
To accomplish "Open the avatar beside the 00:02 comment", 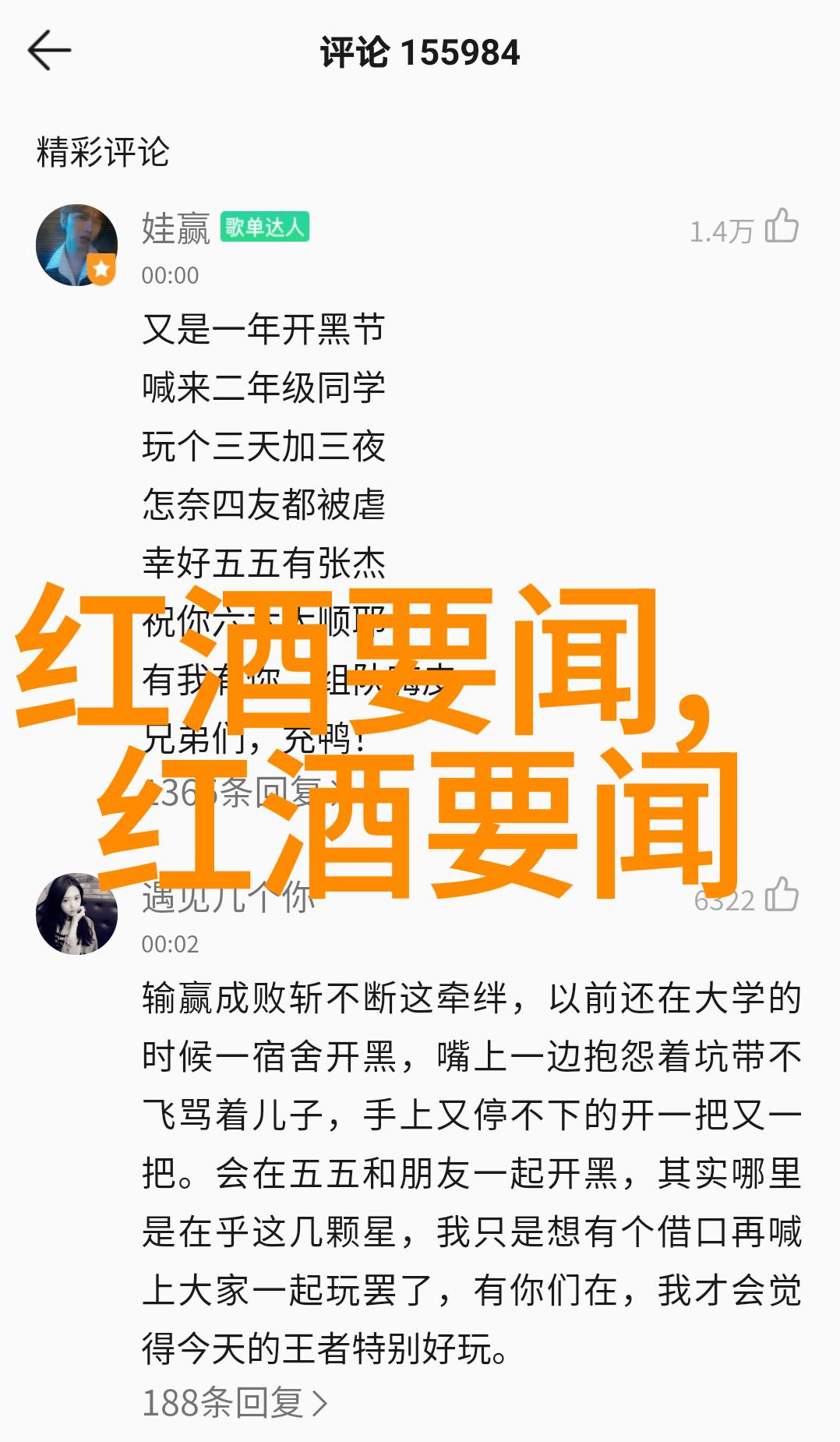I will point(76,913).
